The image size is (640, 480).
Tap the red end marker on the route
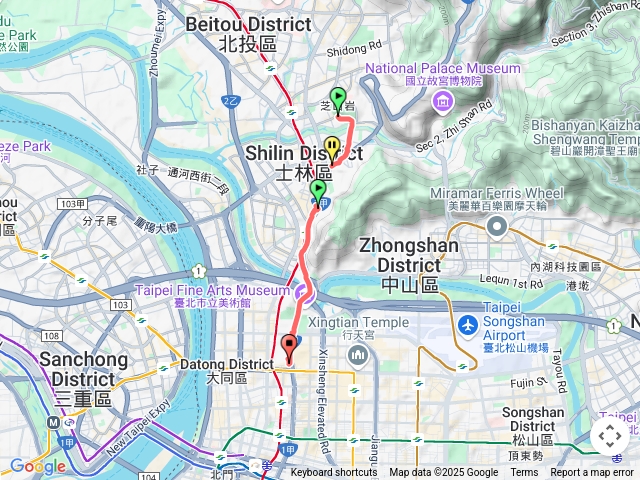[x=290, y=348]
